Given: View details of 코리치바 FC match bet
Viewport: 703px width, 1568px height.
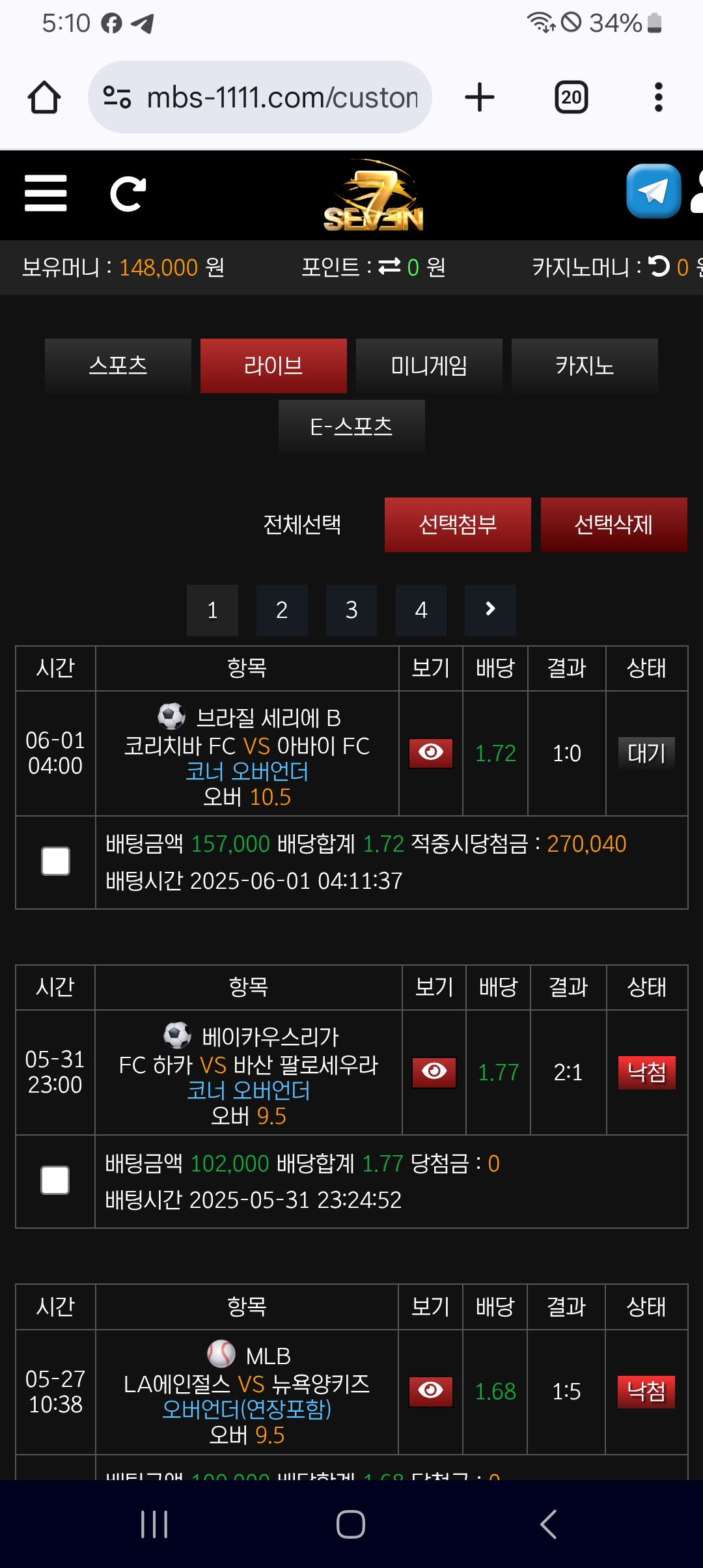Looking at the screenshot, I should click(431, 753).
